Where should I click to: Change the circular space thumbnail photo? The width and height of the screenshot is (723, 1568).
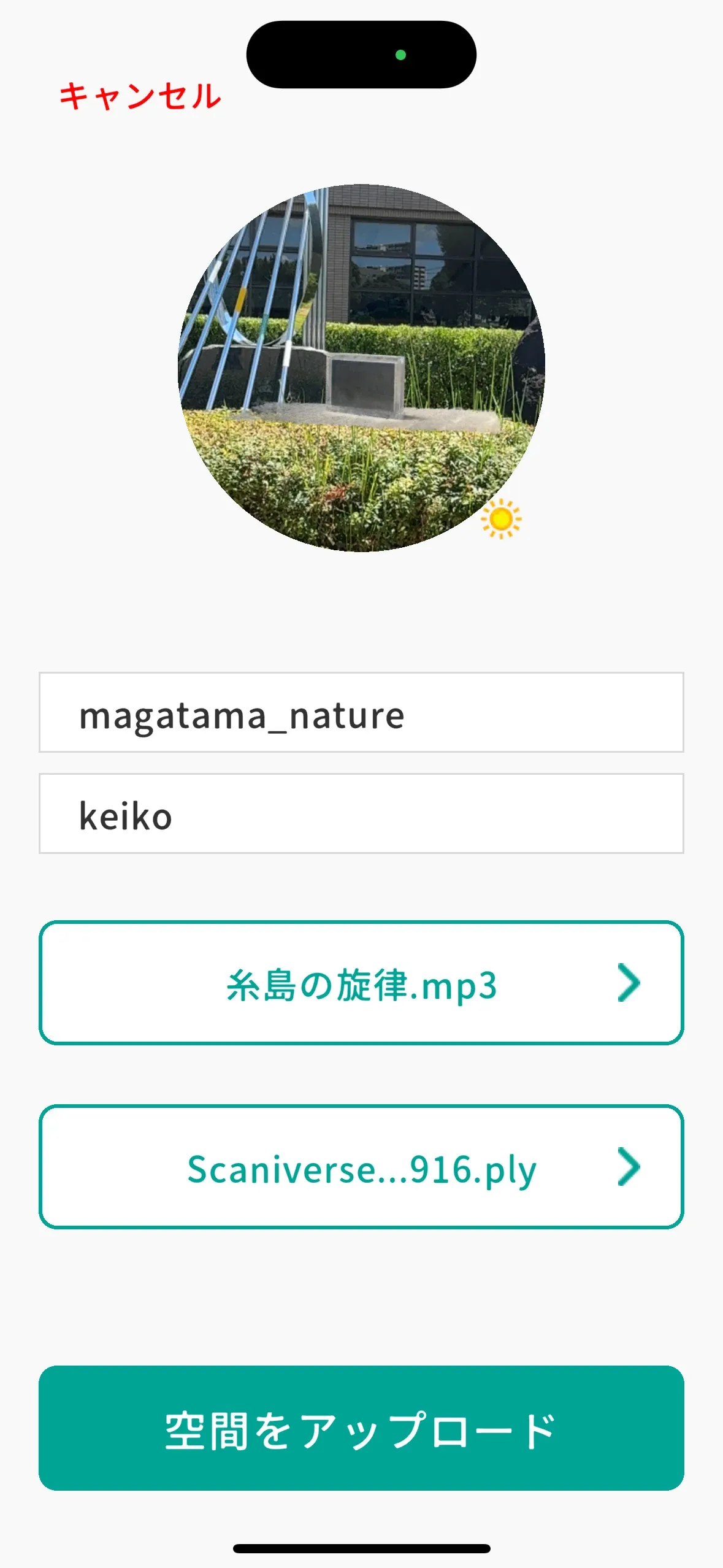[x=361, y=368]
